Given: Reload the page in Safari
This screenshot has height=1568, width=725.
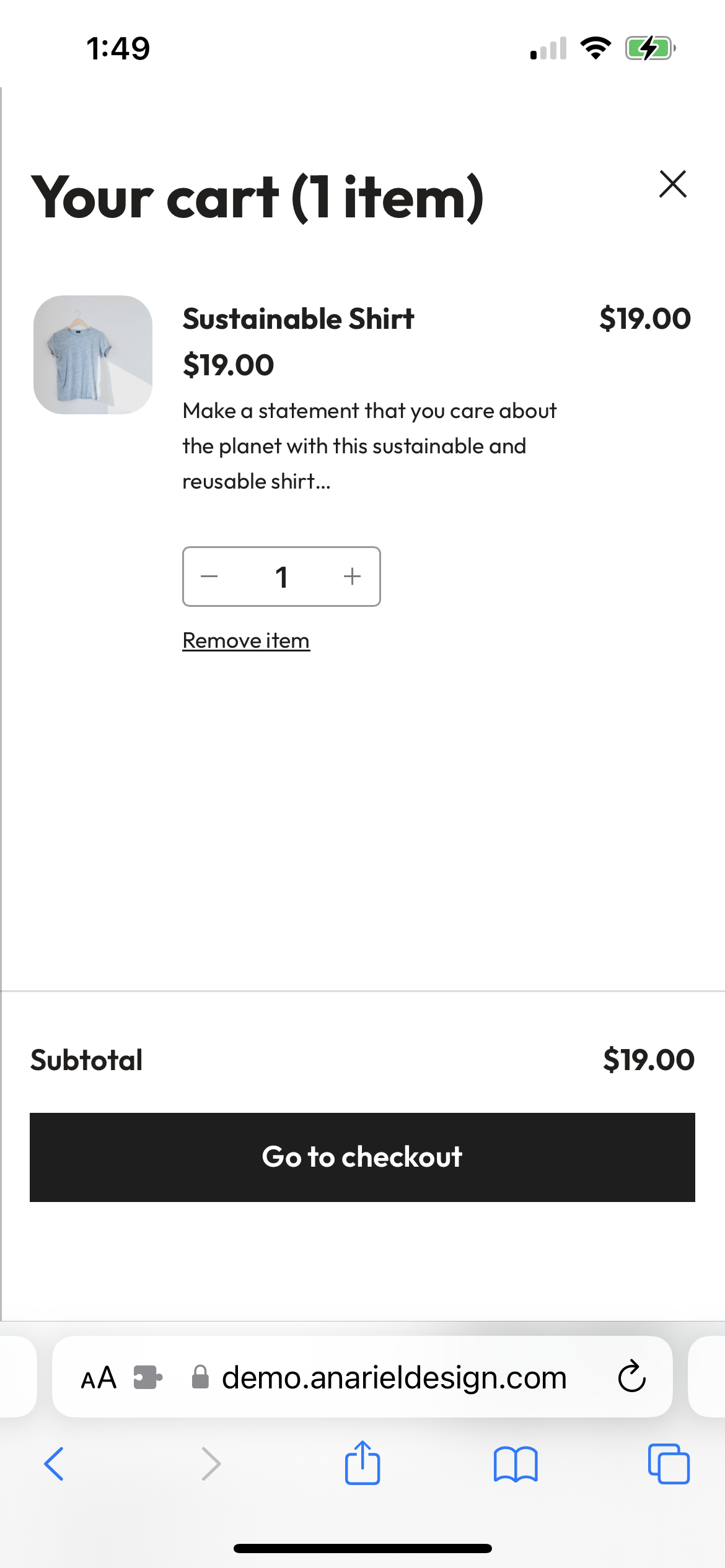Looking at the screenshot, I should (x=632, y=1377).
